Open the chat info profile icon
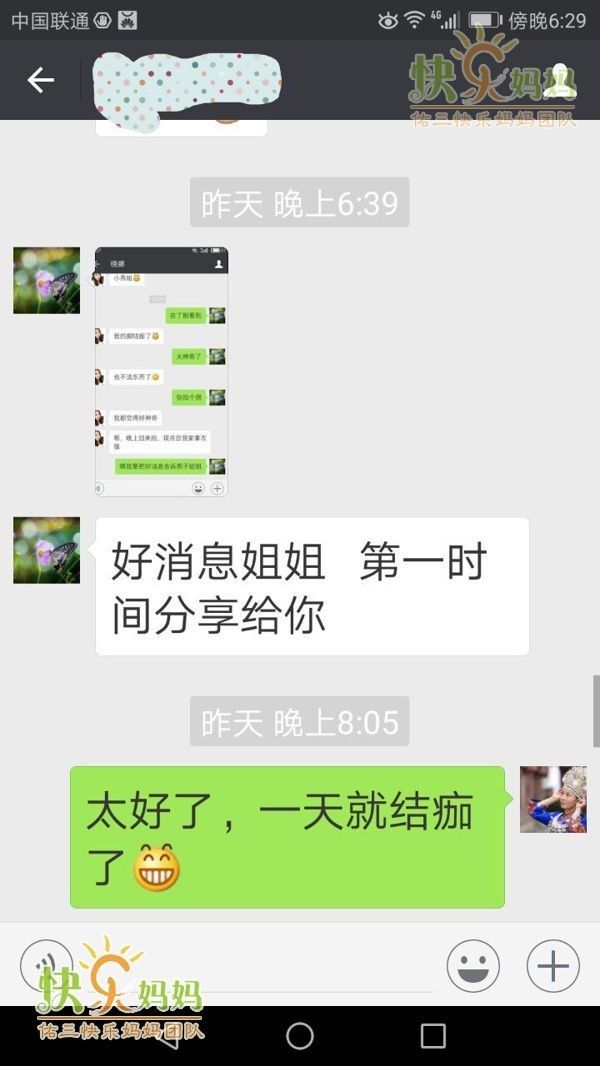 pyautogui.click(x=560, y=80)
